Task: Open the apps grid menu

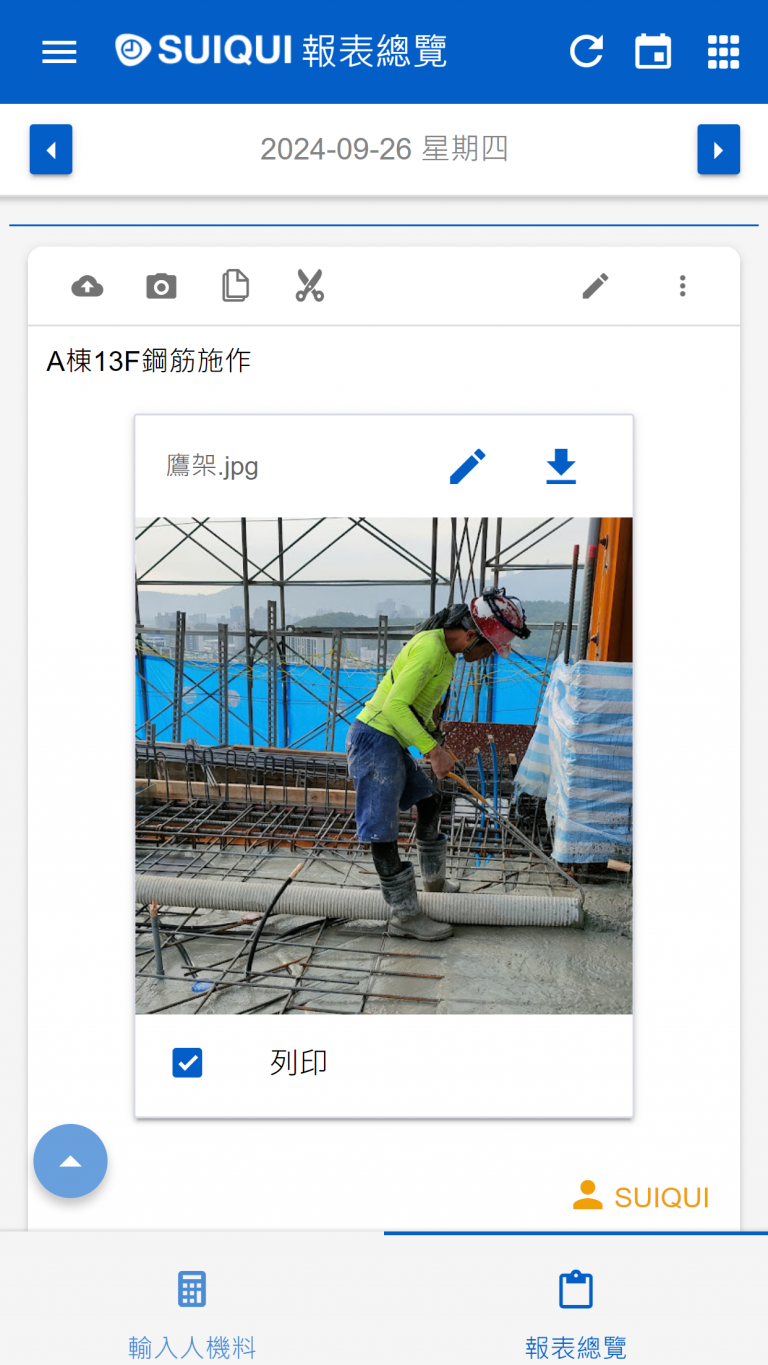Action: click(723, 51)
